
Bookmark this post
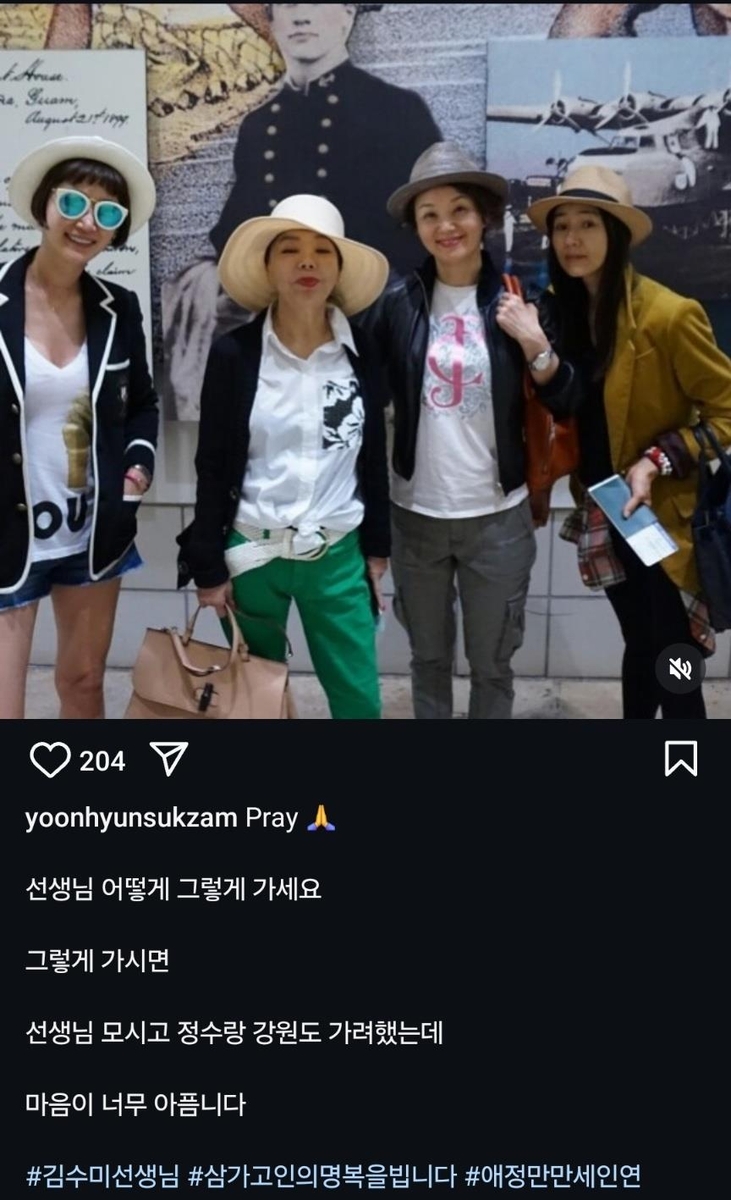pos(681,760)
